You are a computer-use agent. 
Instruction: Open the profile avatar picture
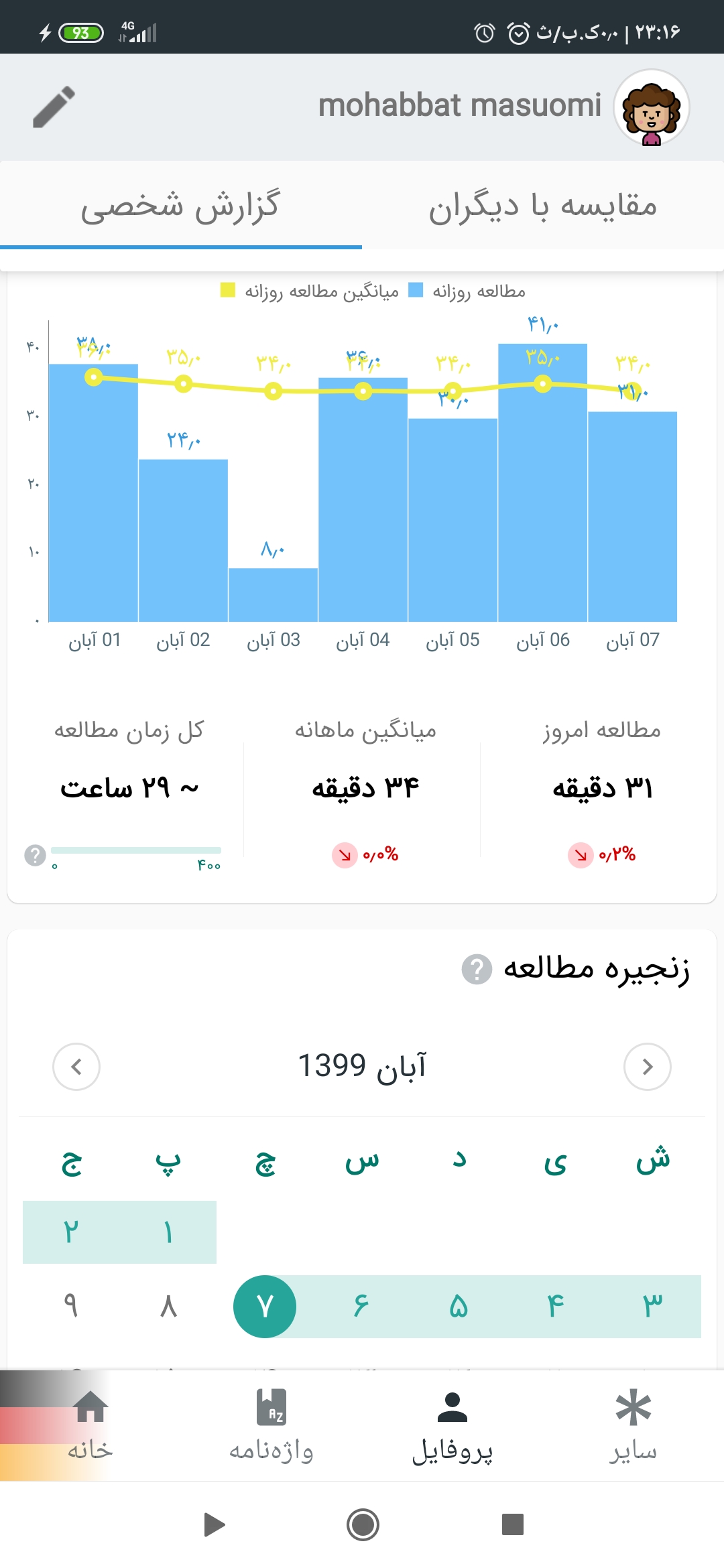(x=652, y=108)
